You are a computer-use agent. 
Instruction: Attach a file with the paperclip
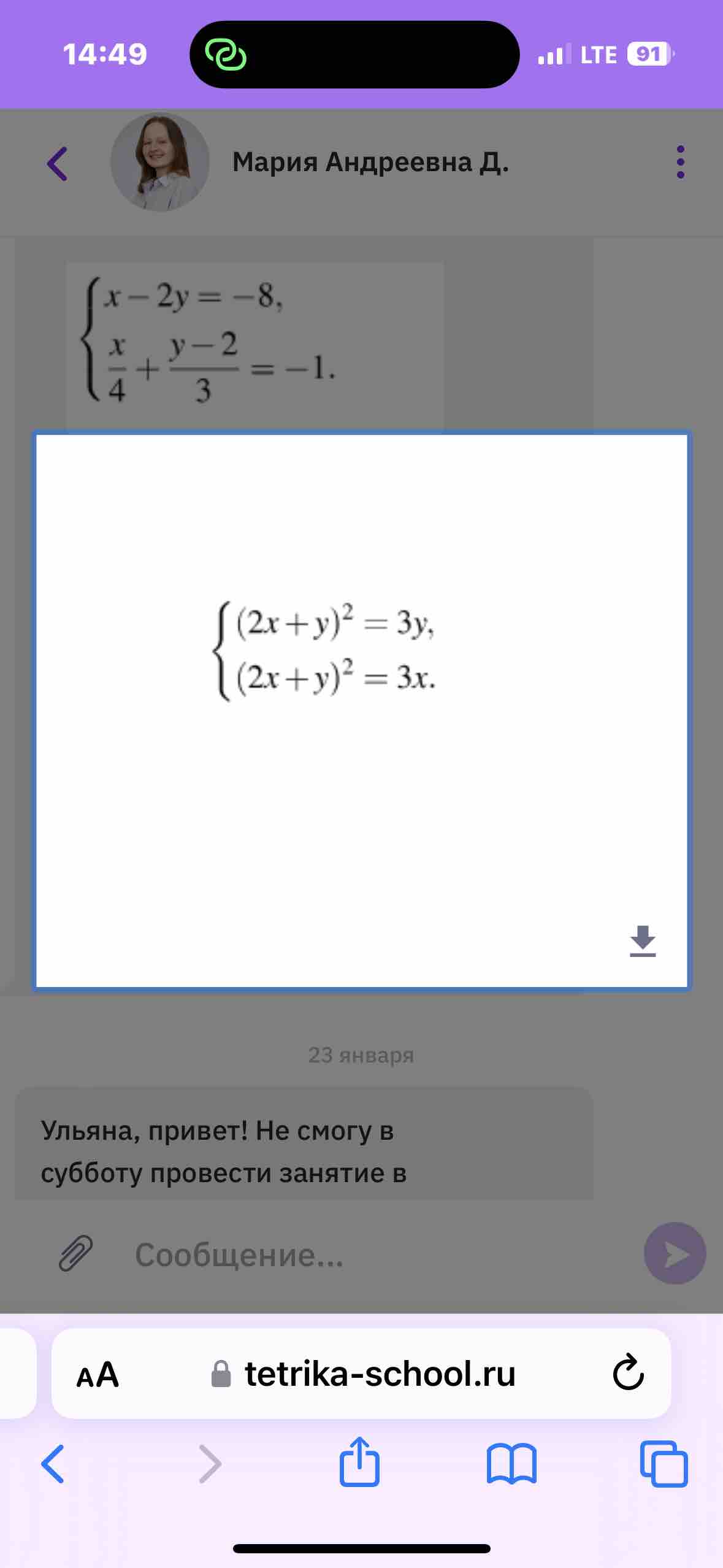75,1253
